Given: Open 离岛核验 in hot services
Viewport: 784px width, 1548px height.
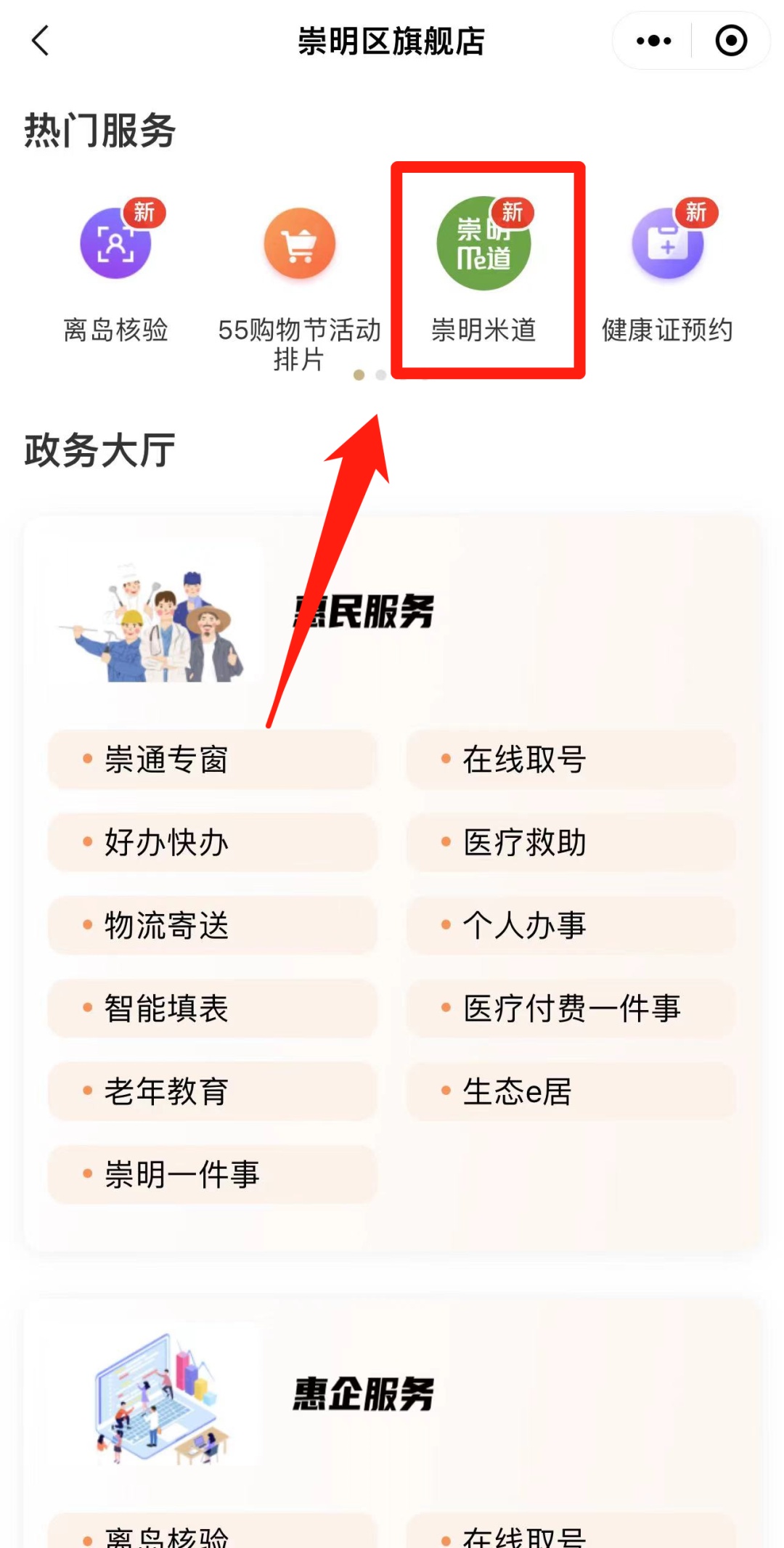Looking at the screenshot, I should click(116, 272).
